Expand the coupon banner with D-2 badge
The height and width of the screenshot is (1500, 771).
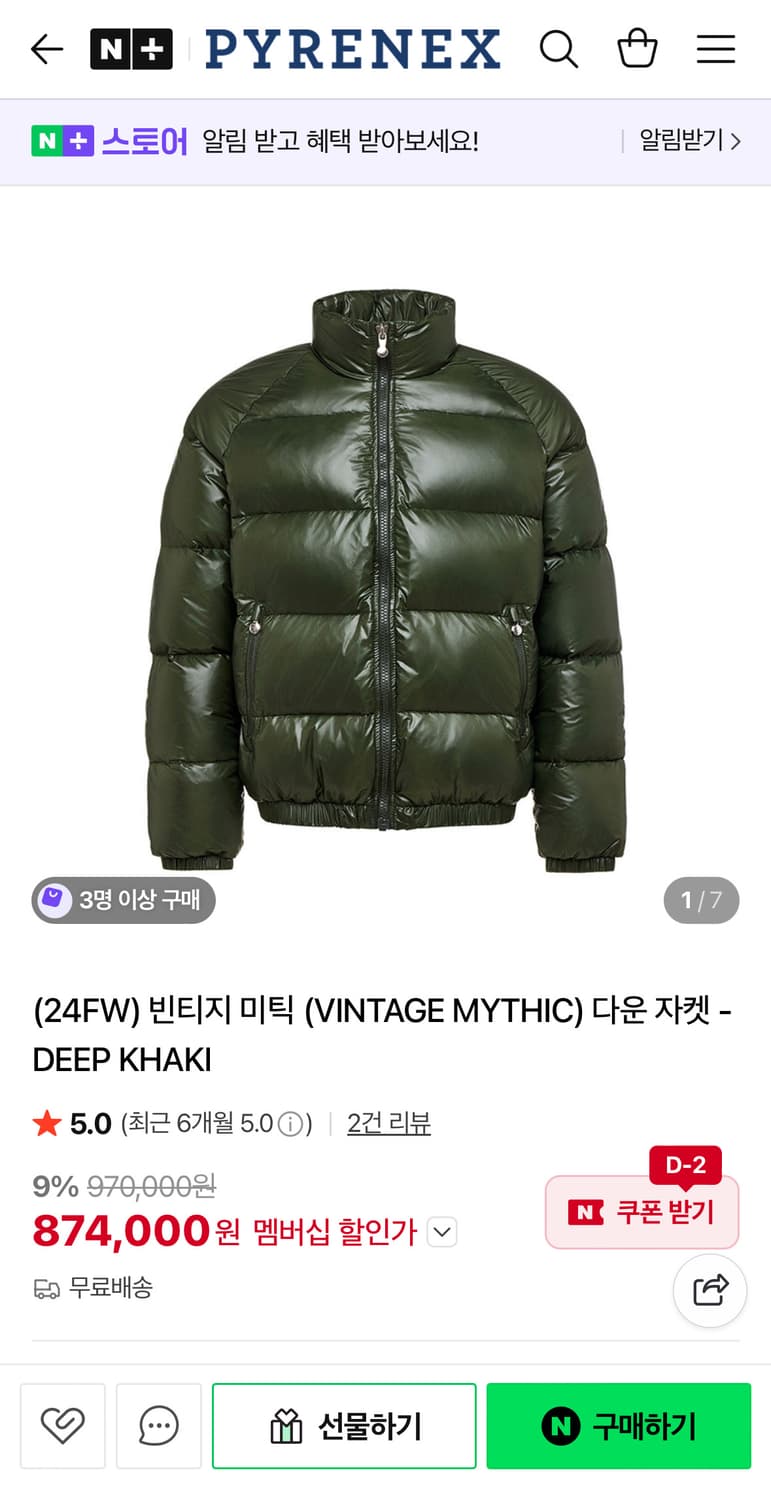pyautogui.click(x=689, y=1164)
